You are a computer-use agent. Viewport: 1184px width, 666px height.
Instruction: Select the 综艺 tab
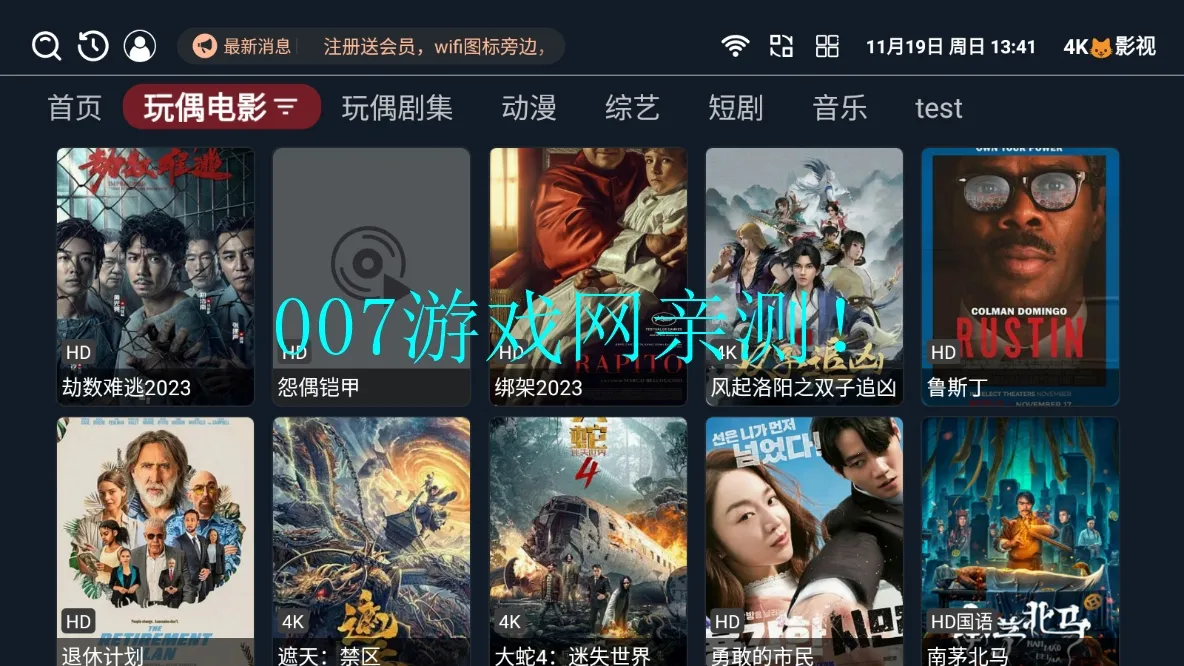(x=632, y=108)
